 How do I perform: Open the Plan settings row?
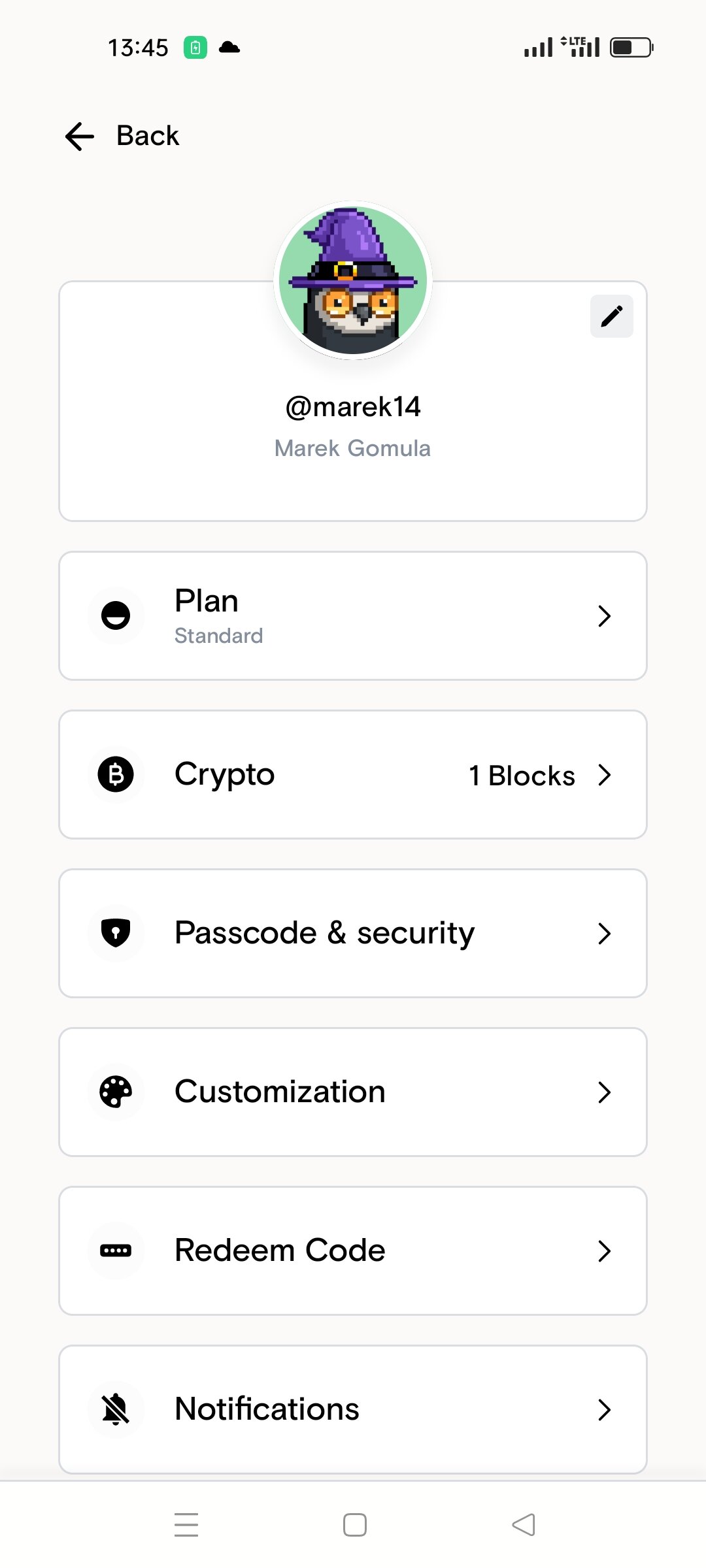(353, 616)
